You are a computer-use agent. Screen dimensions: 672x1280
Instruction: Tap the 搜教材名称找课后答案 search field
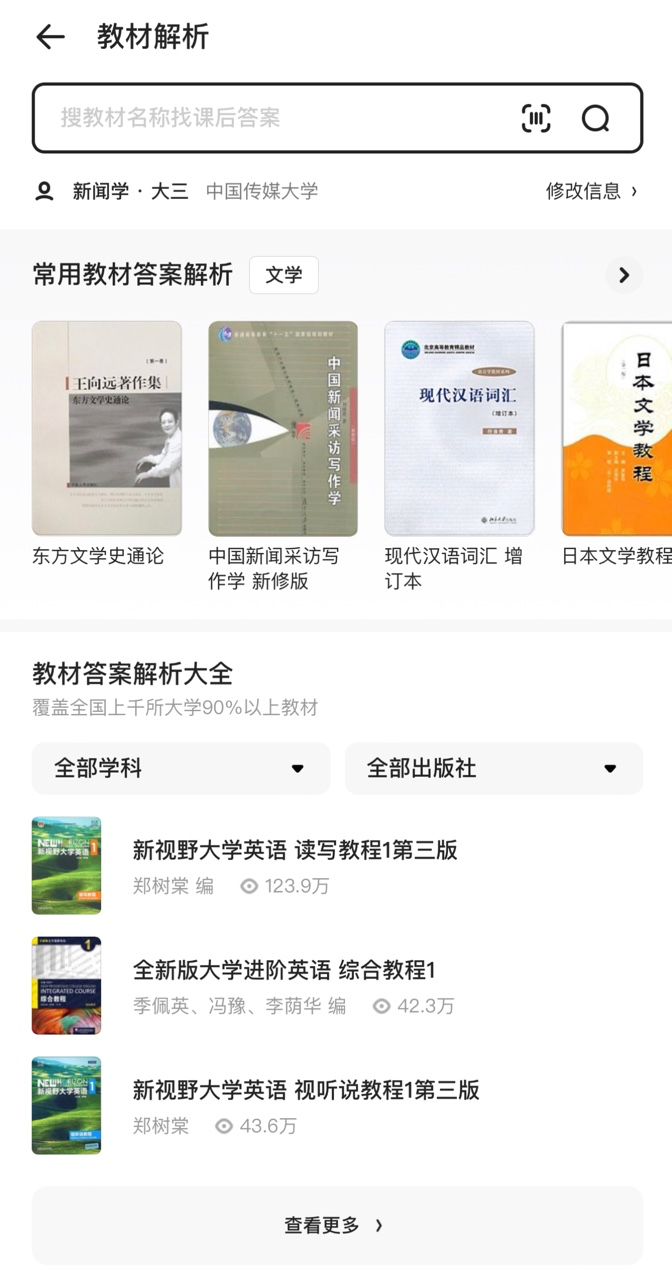[x=270, y=118]
